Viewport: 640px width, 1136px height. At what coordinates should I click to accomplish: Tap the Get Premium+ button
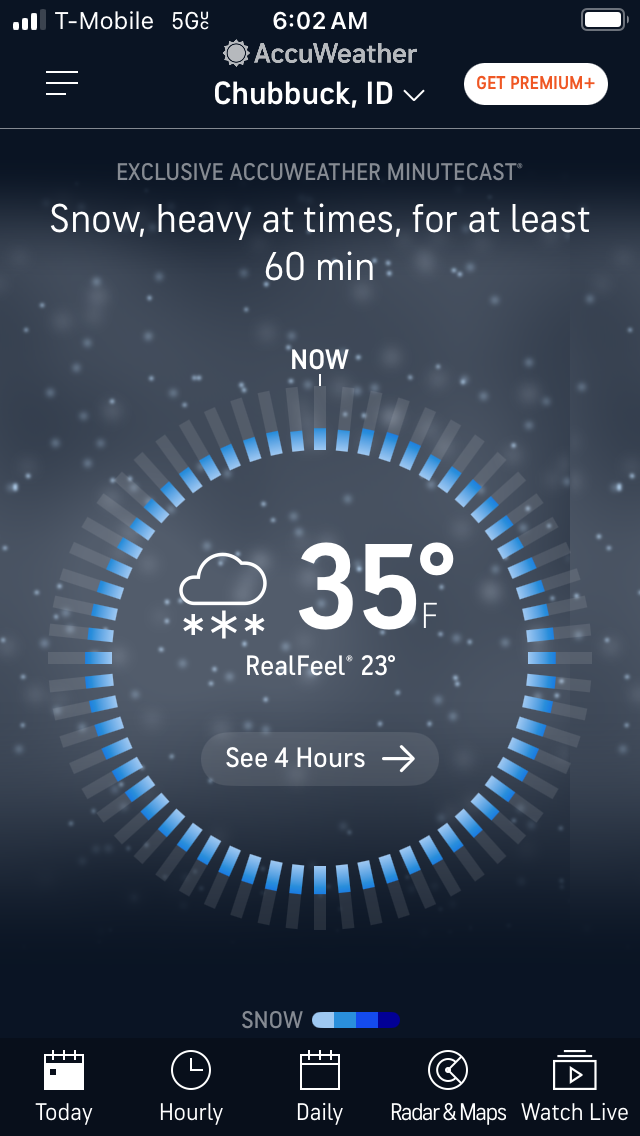[x=536, y=83]
